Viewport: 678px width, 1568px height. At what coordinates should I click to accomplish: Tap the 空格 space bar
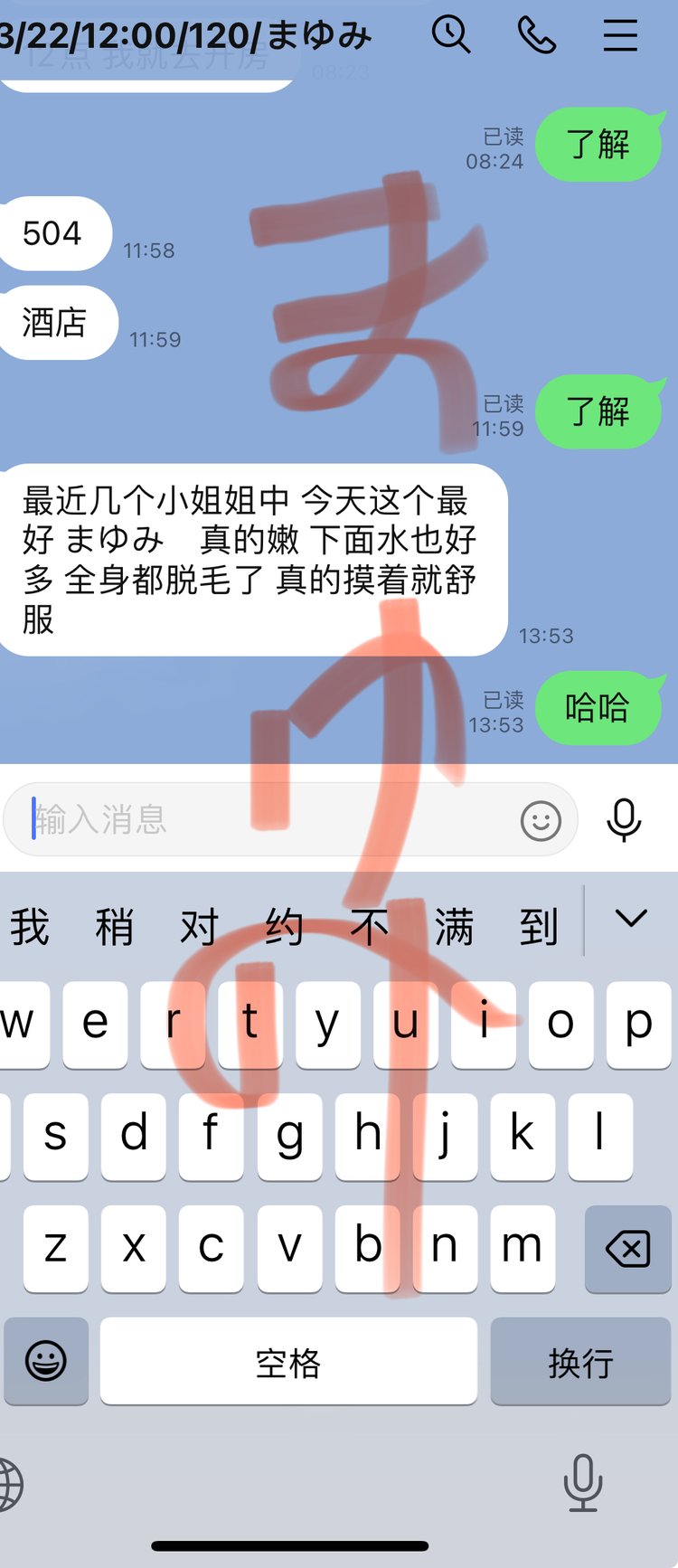tap(288, 1361)
